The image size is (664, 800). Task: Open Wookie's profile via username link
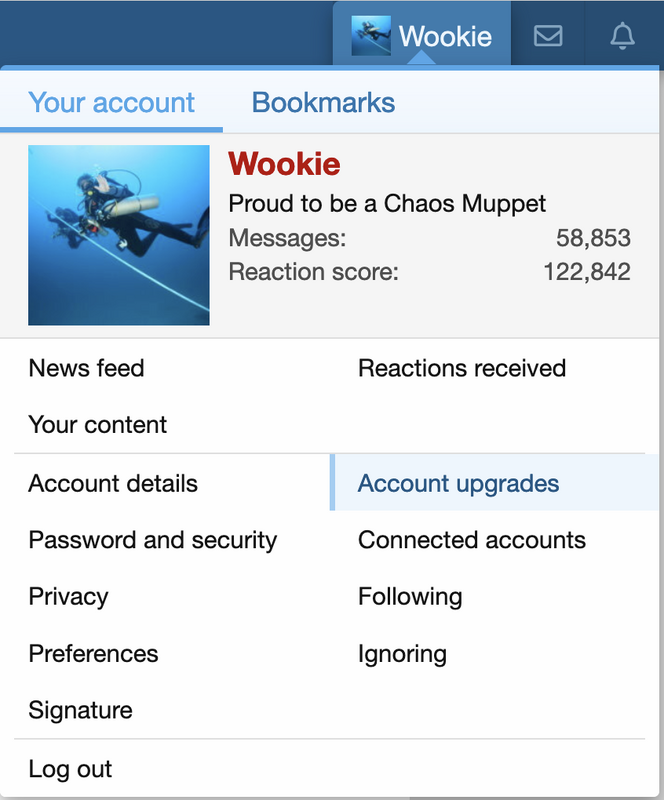pos(284,164)
